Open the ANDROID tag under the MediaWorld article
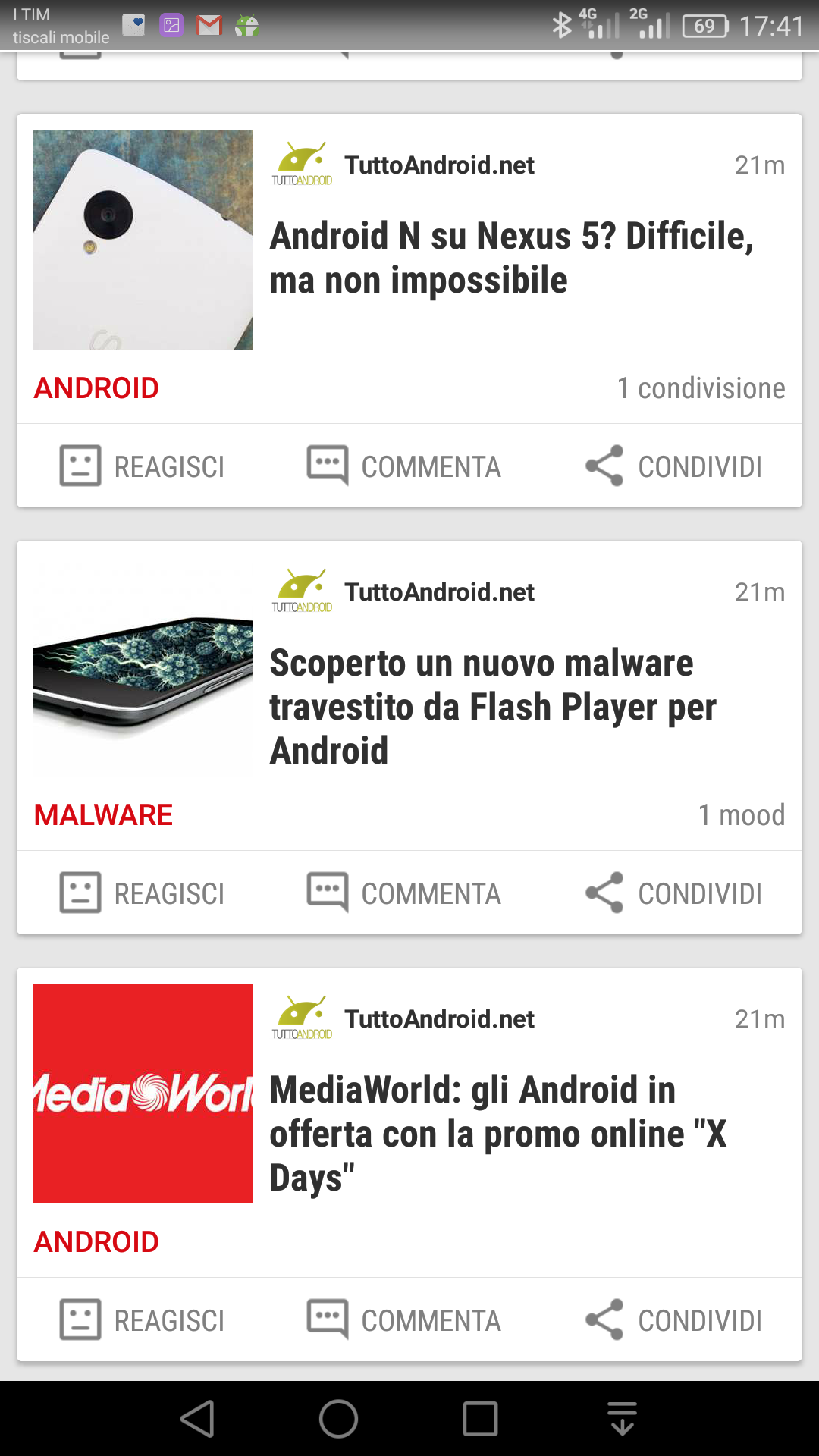The height and width of the screenshot is (1456, 819). (x=96, y=1242)
